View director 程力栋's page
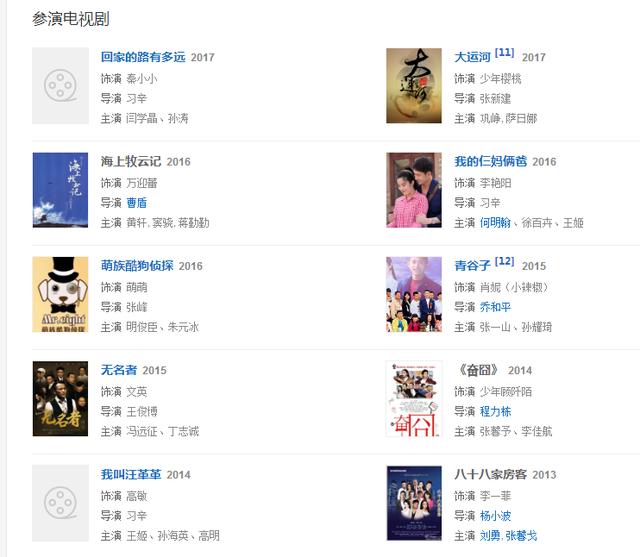 [x=496, y=411]
